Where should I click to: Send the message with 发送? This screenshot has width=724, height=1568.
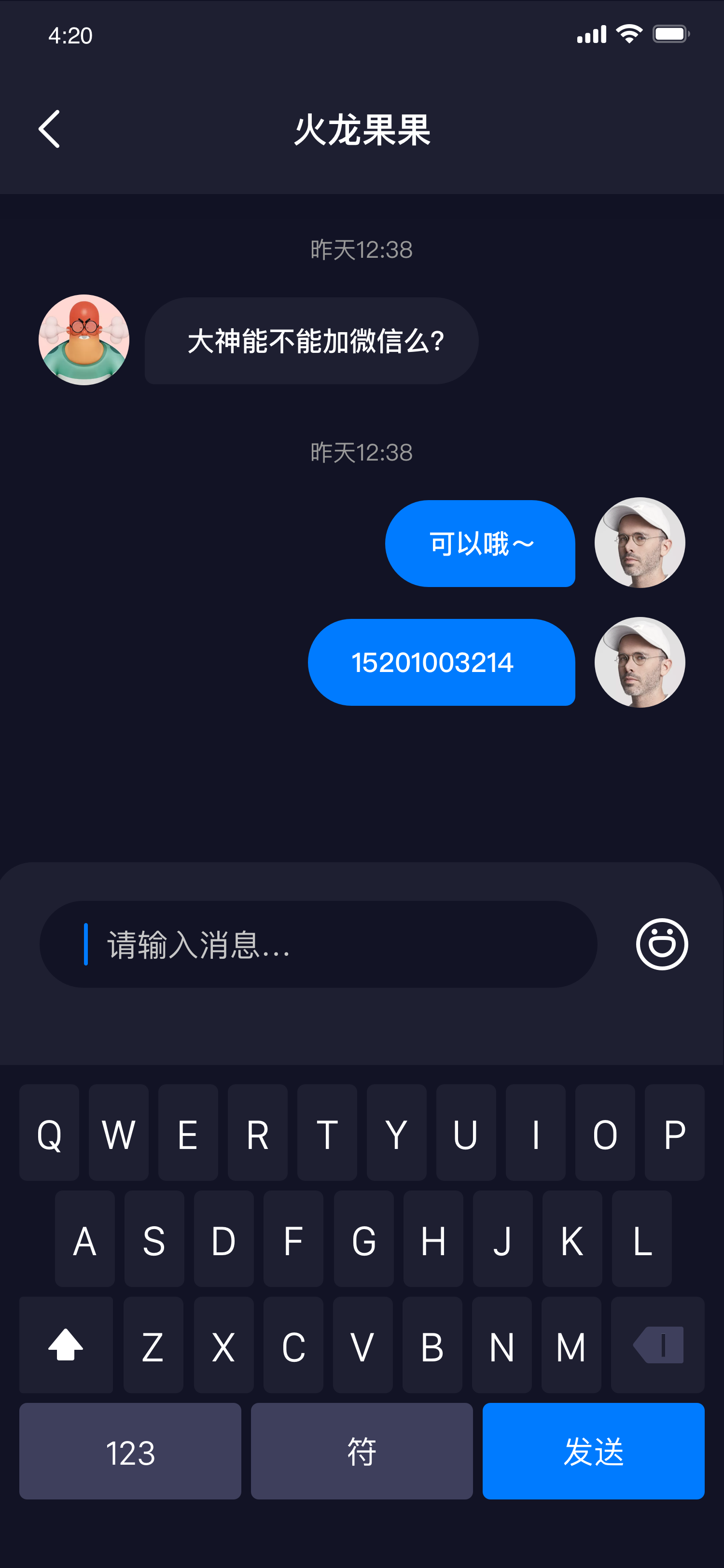(593, 1451)
